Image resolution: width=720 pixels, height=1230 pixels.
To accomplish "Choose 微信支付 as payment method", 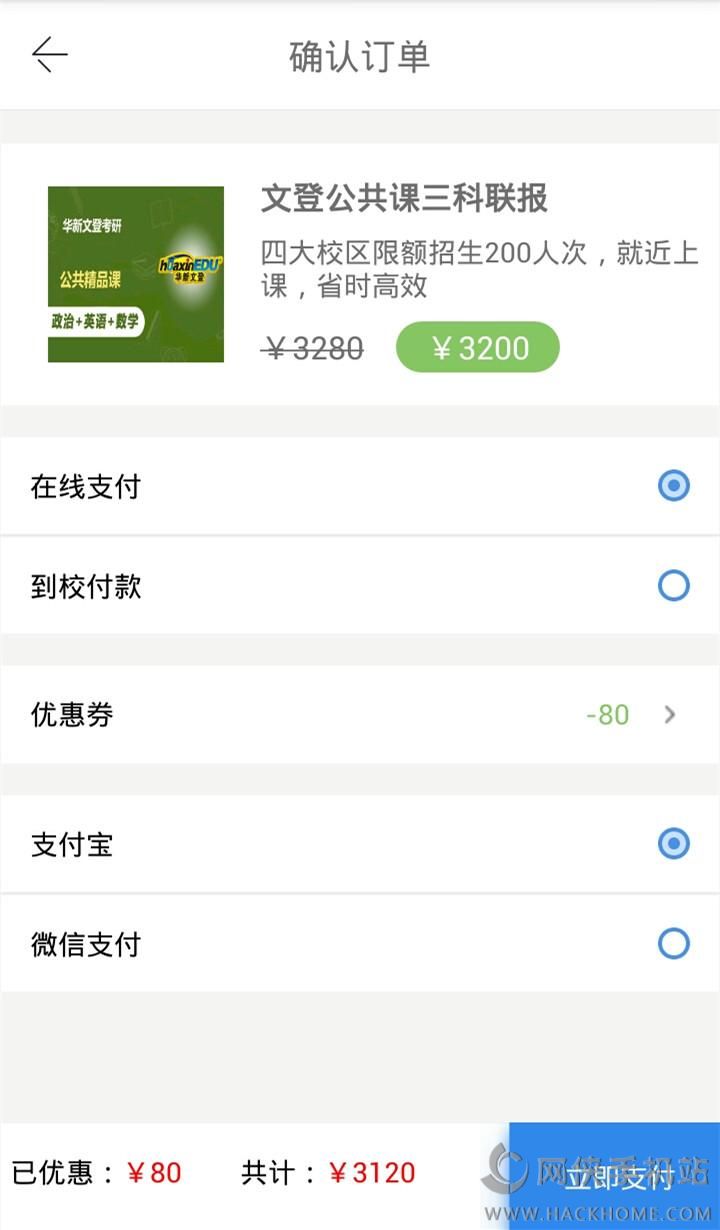I will (673, 943).
